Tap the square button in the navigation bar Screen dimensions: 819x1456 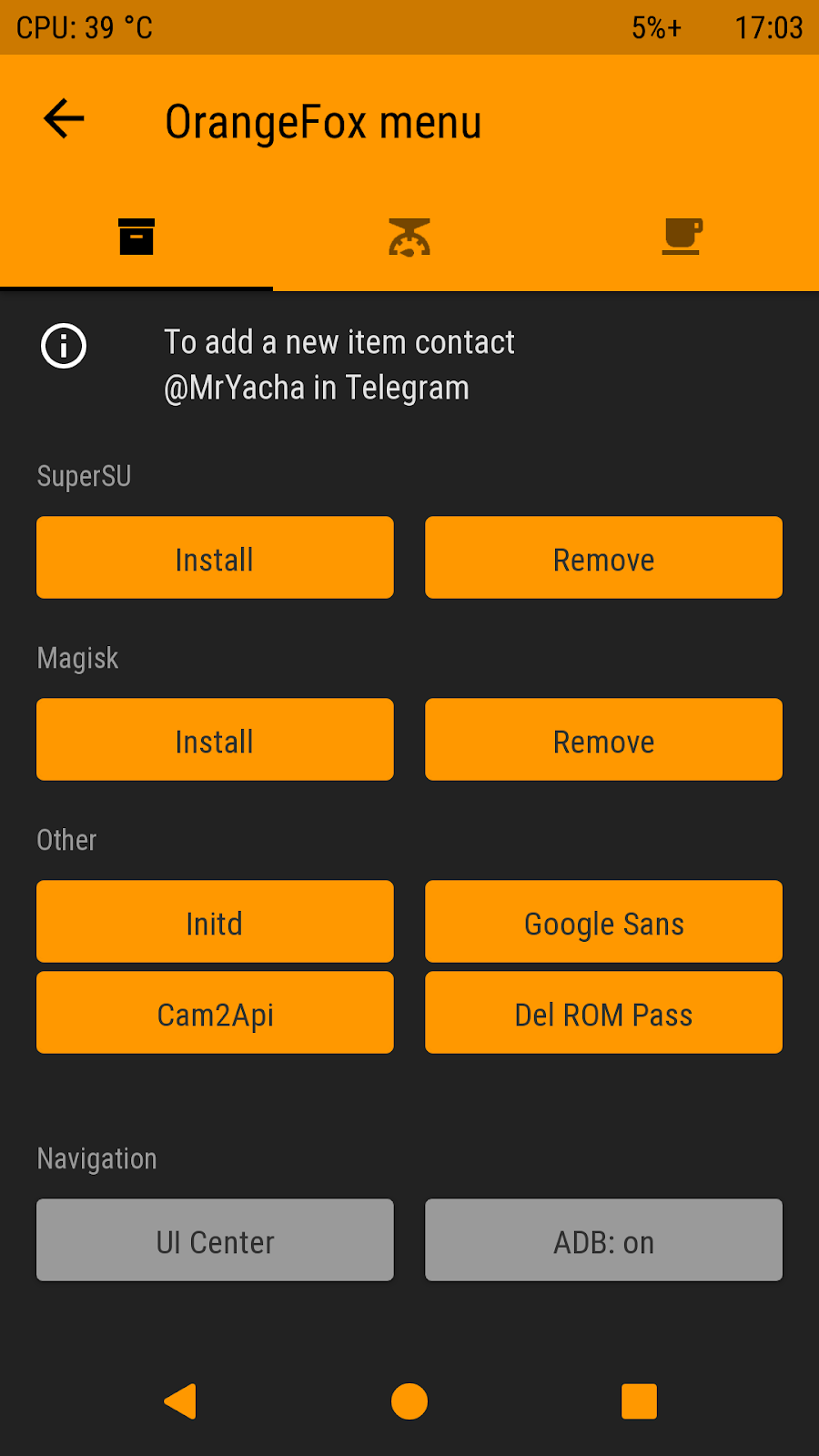639,1401
